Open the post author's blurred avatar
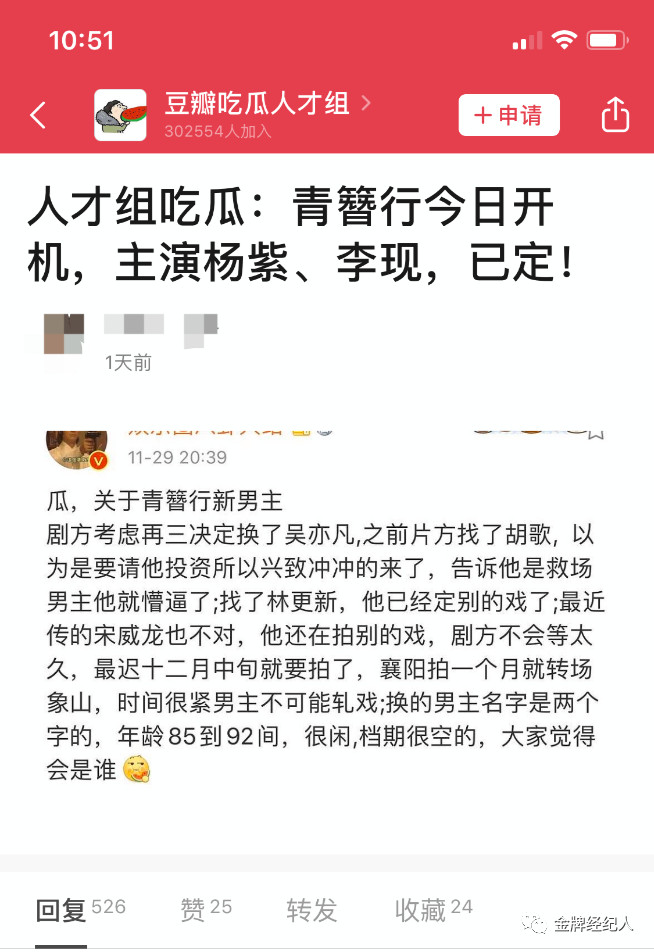654x952 pixels. (64, 334)
